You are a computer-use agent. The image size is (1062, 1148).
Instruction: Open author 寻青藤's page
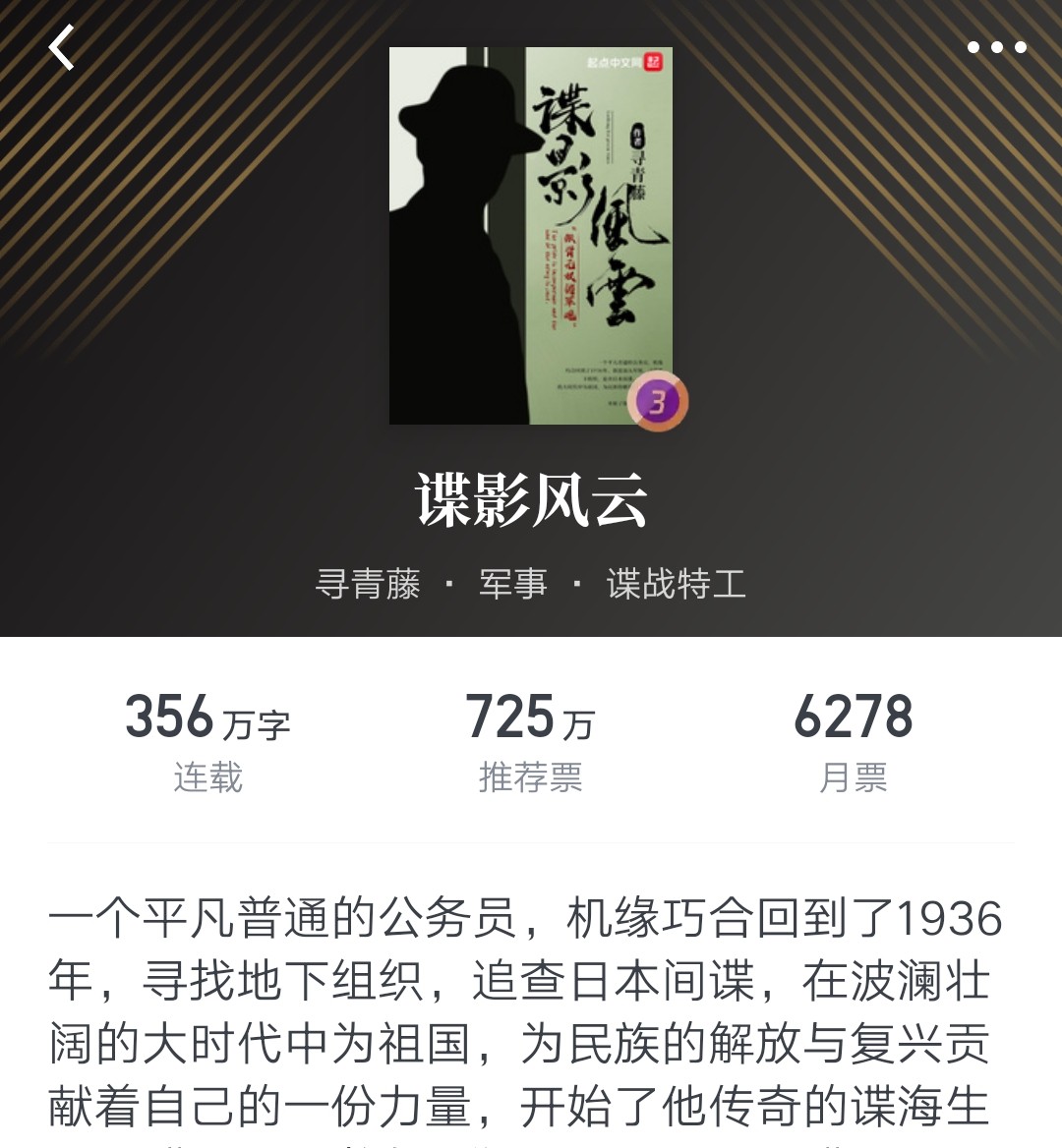[368, 584]
